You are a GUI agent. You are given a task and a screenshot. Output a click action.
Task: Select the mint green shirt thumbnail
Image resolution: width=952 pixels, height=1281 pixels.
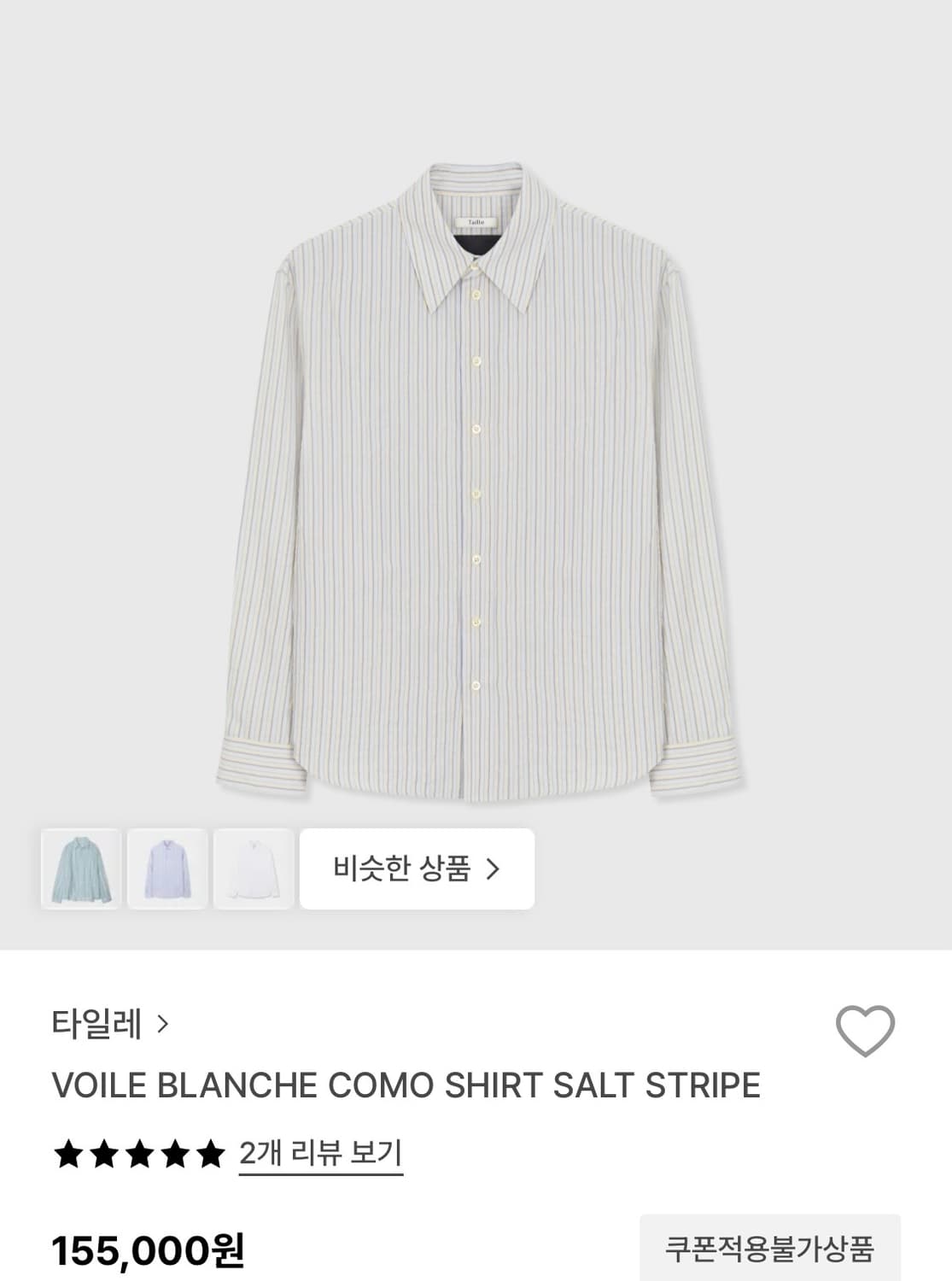tap(79, 869)
